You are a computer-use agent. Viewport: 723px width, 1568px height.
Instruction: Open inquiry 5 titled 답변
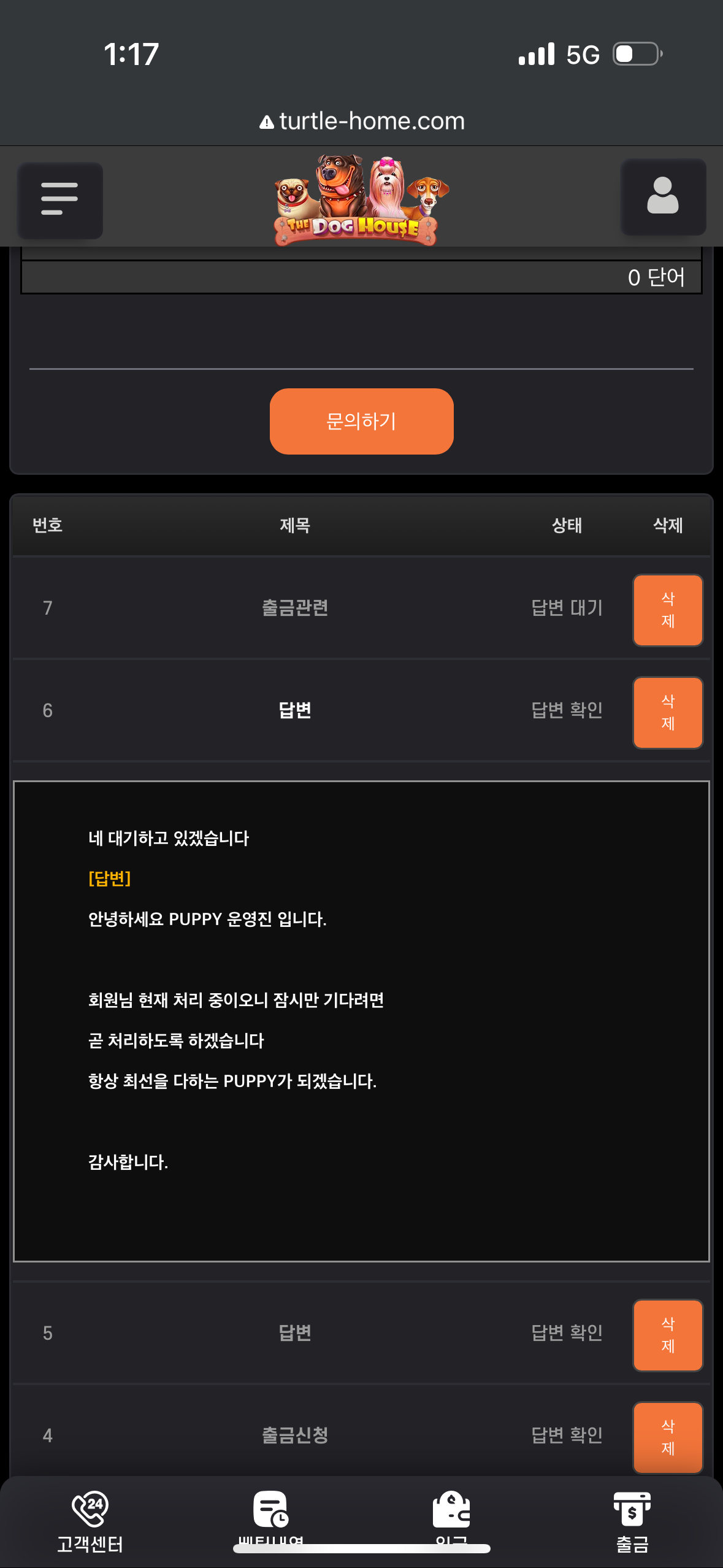point(295,1333)
